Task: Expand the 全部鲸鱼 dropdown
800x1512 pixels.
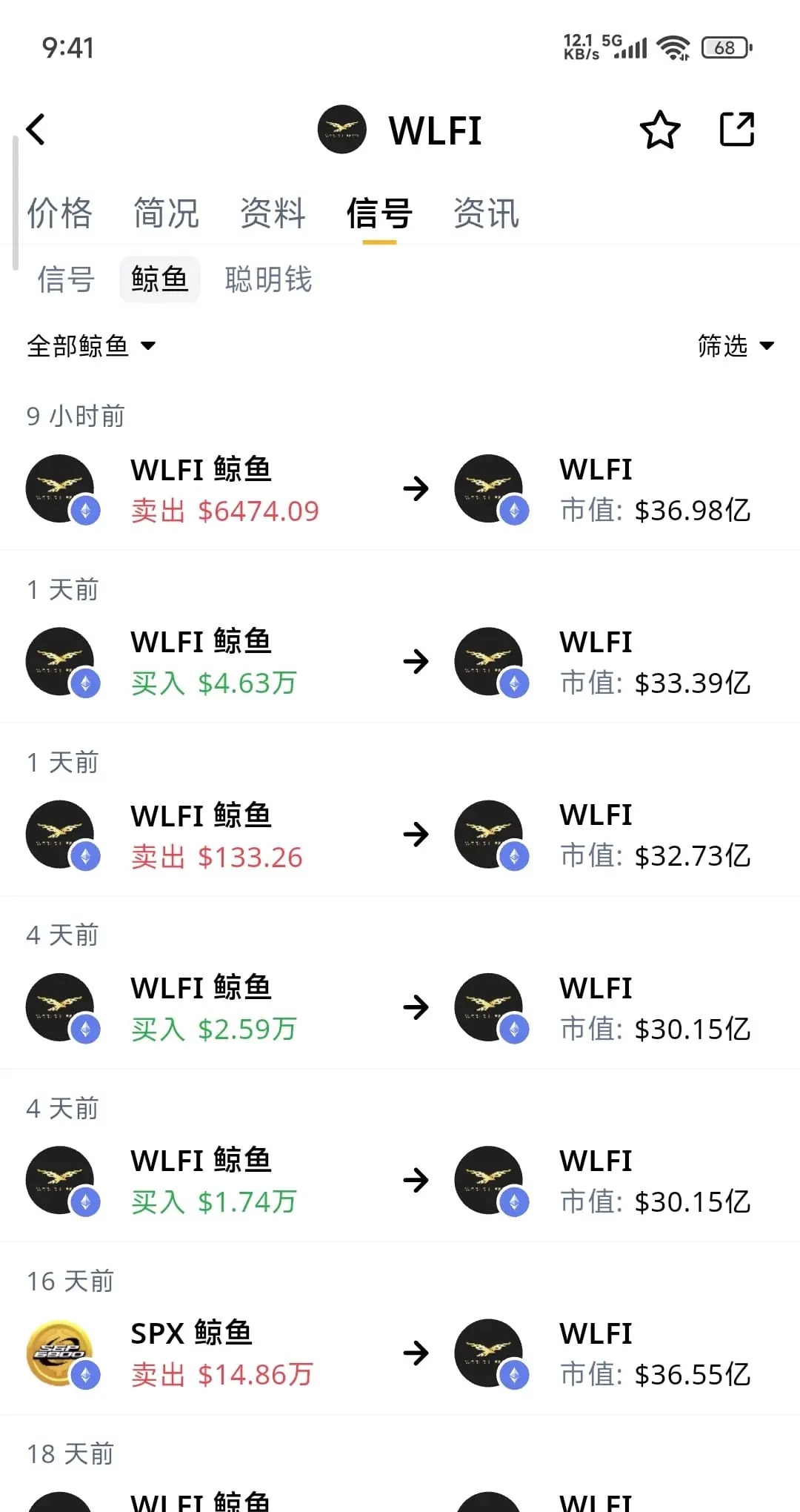Action: [91, 345]
